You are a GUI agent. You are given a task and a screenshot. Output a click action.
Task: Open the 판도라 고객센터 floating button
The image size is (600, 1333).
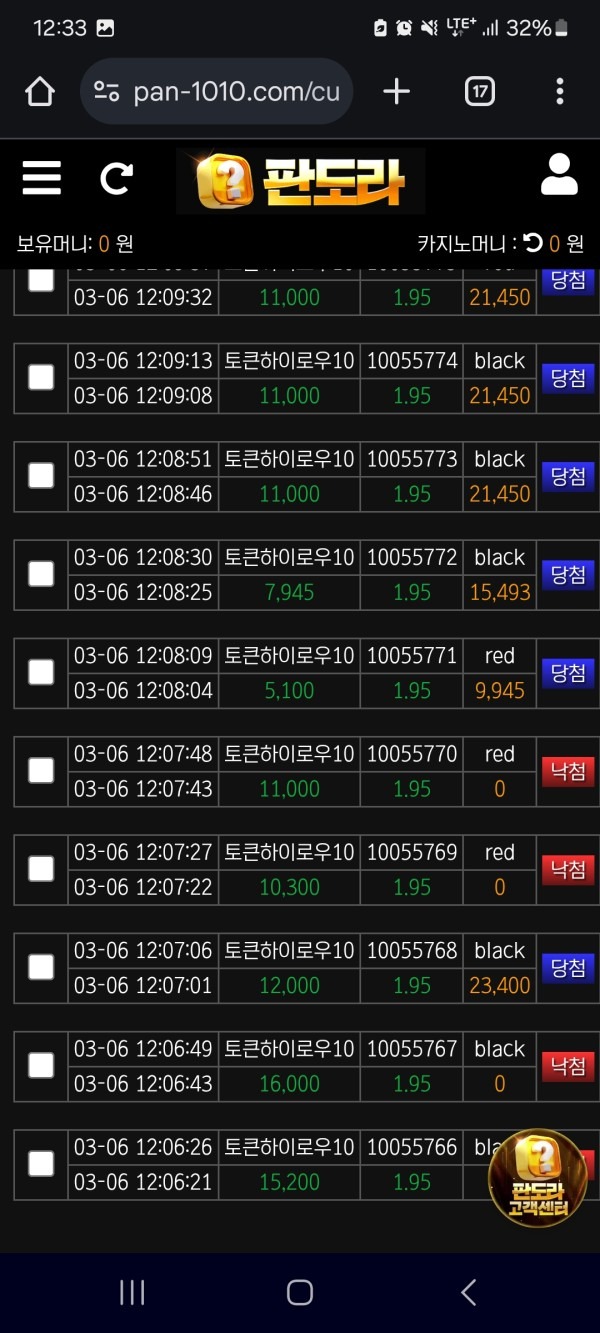537,1179
